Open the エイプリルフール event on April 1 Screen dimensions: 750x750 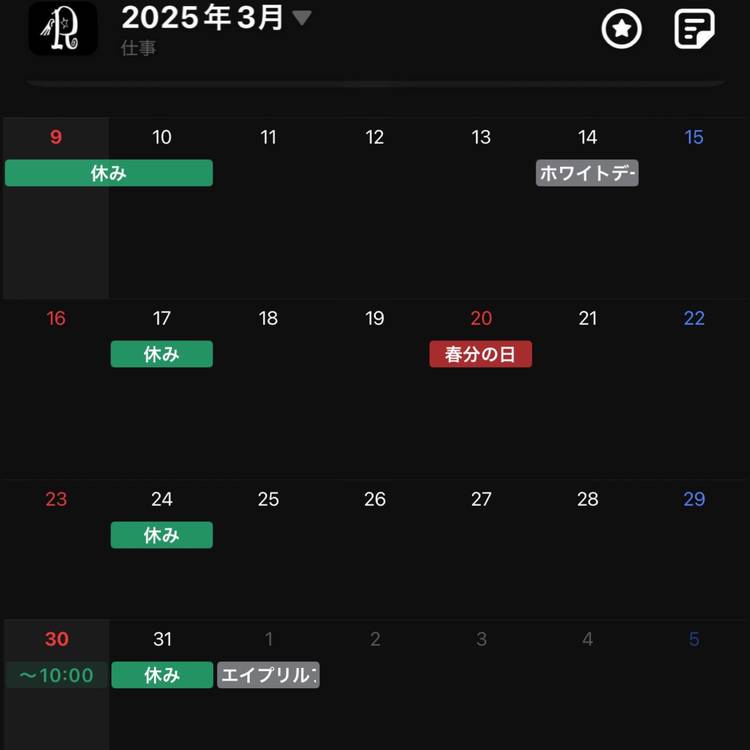tap(268, 675)
